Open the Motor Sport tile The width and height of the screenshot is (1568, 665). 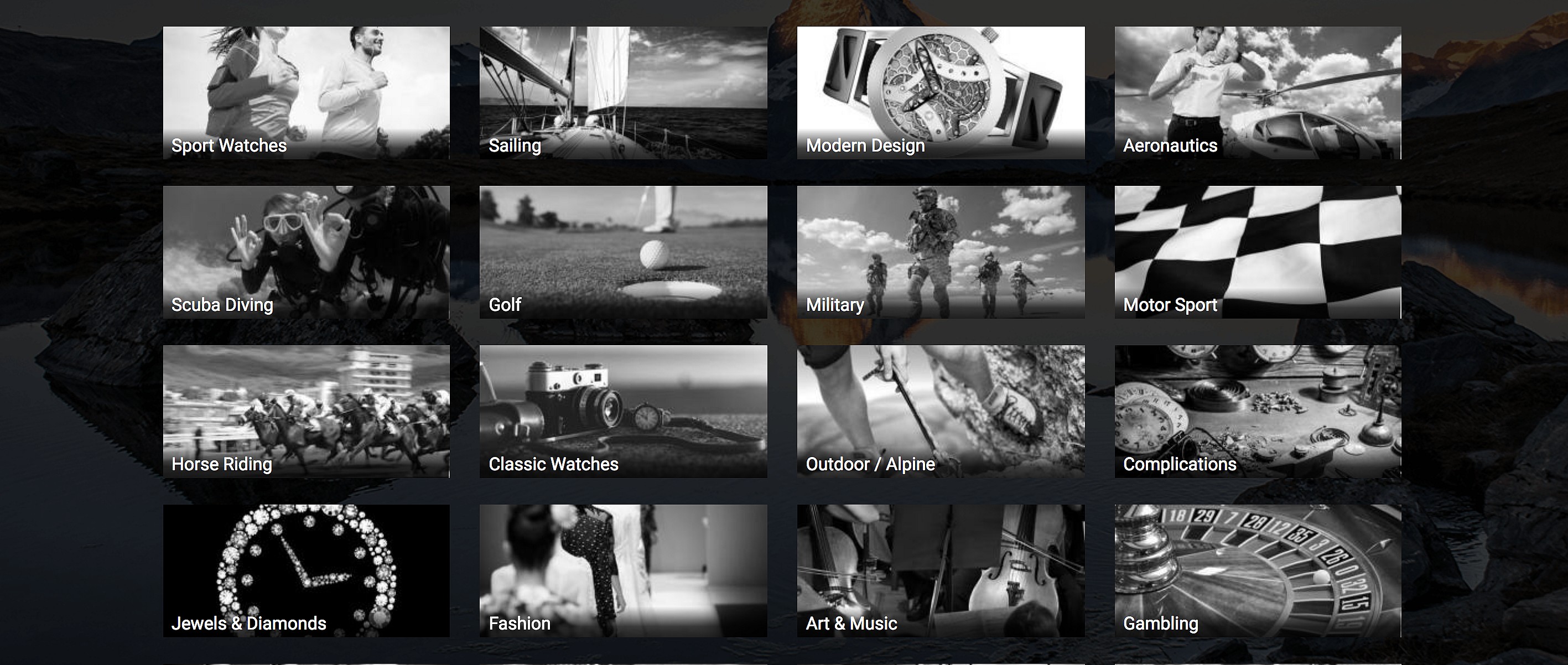[1258, 252]
